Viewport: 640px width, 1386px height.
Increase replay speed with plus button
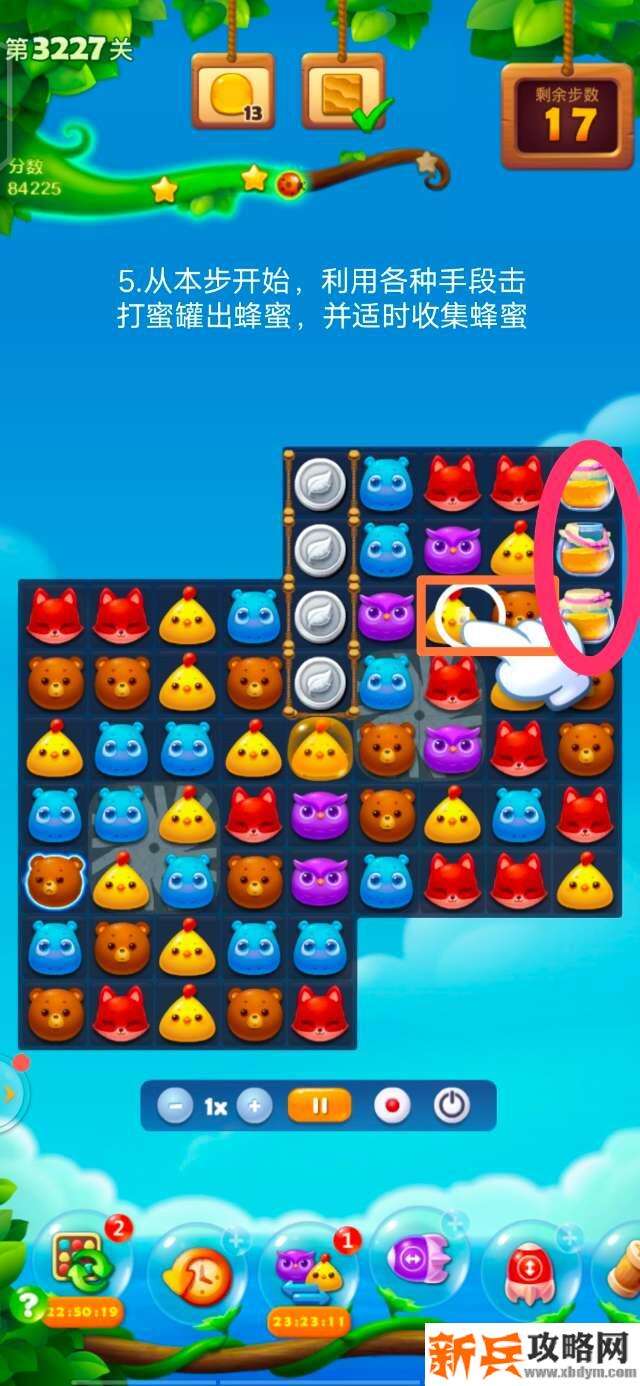point(255,1106)
